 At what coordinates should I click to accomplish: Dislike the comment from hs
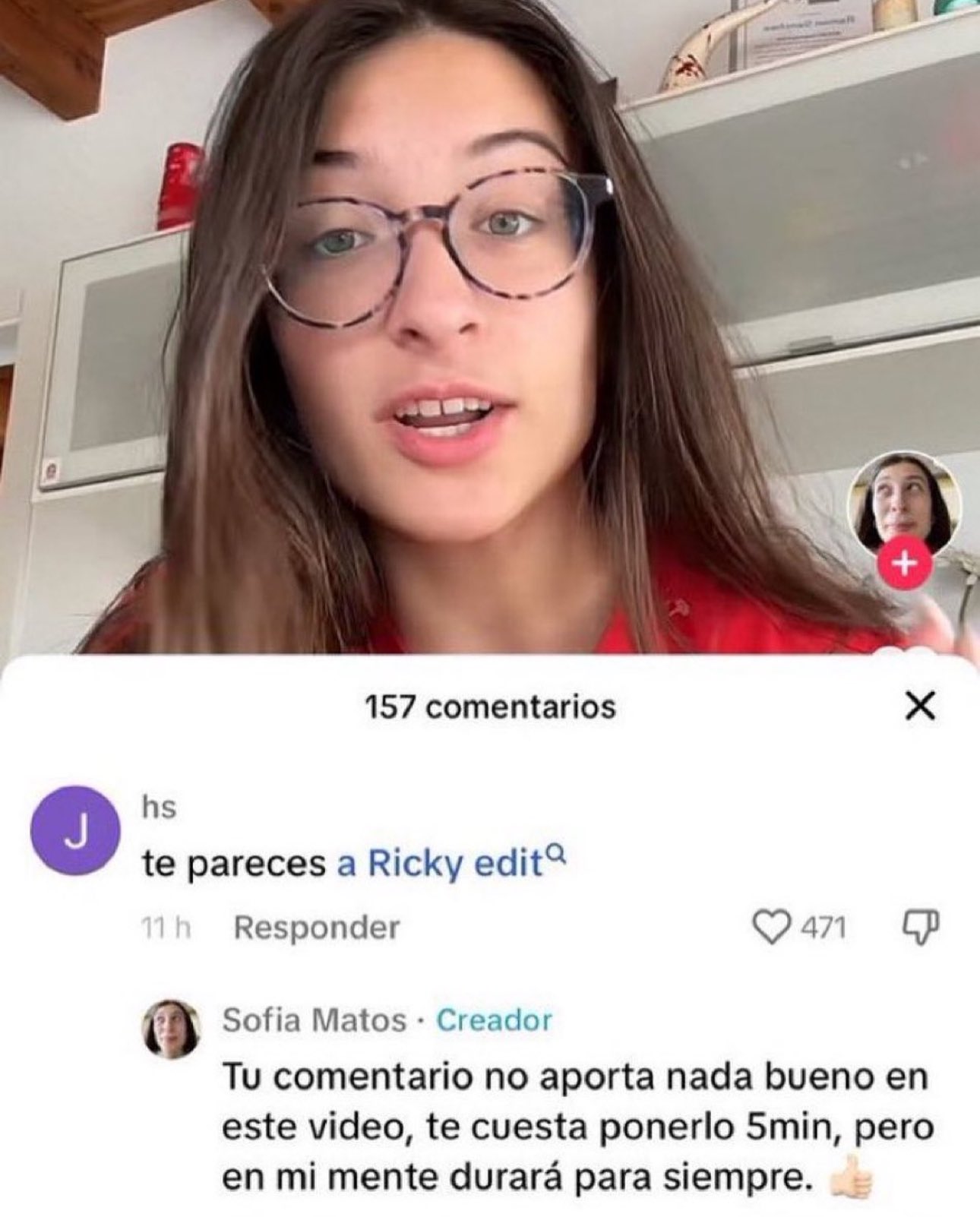click(x=920, y=928)
